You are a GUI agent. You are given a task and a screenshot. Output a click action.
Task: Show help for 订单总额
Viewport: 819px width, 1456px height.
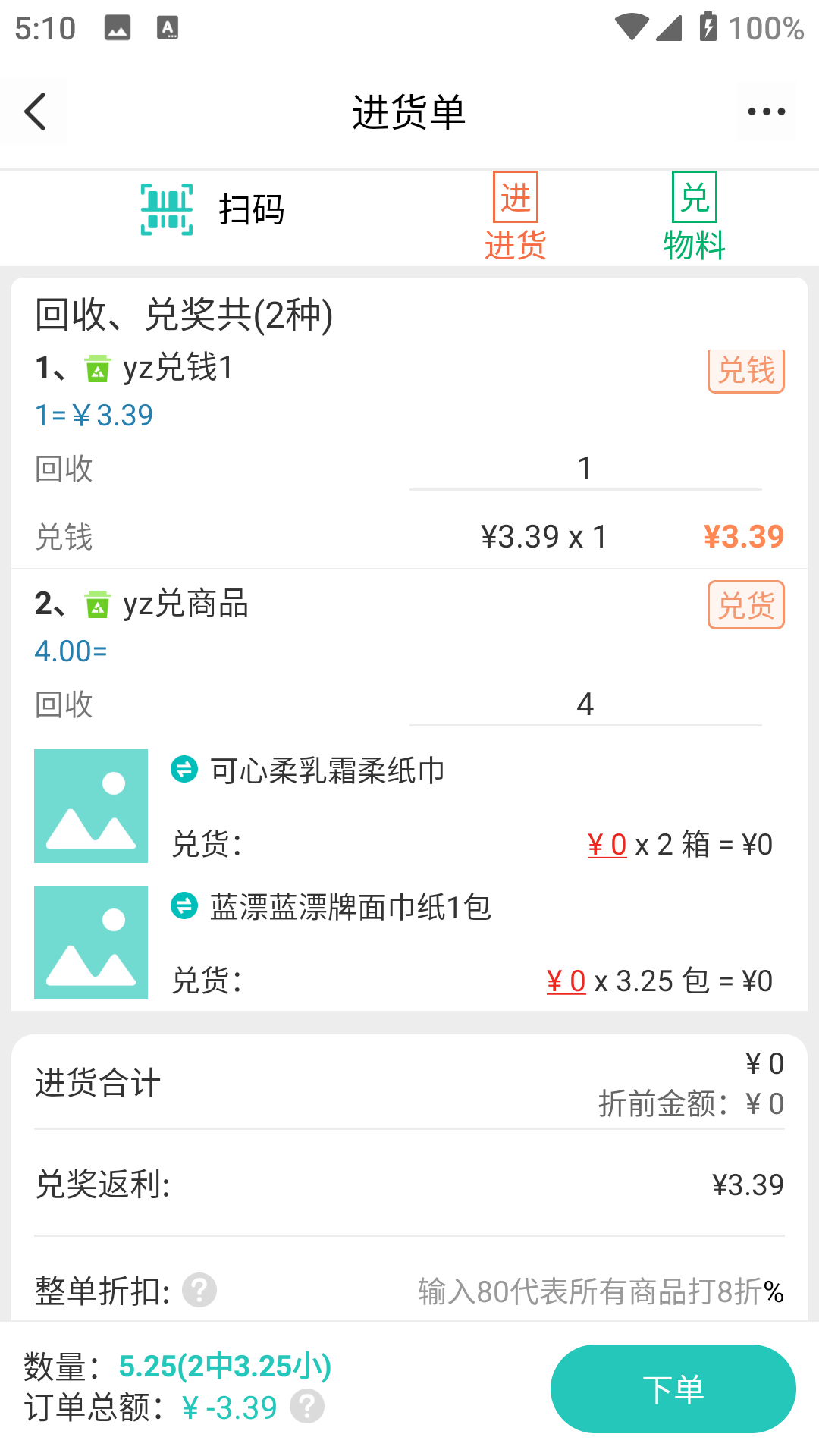tap(307, 1407)
